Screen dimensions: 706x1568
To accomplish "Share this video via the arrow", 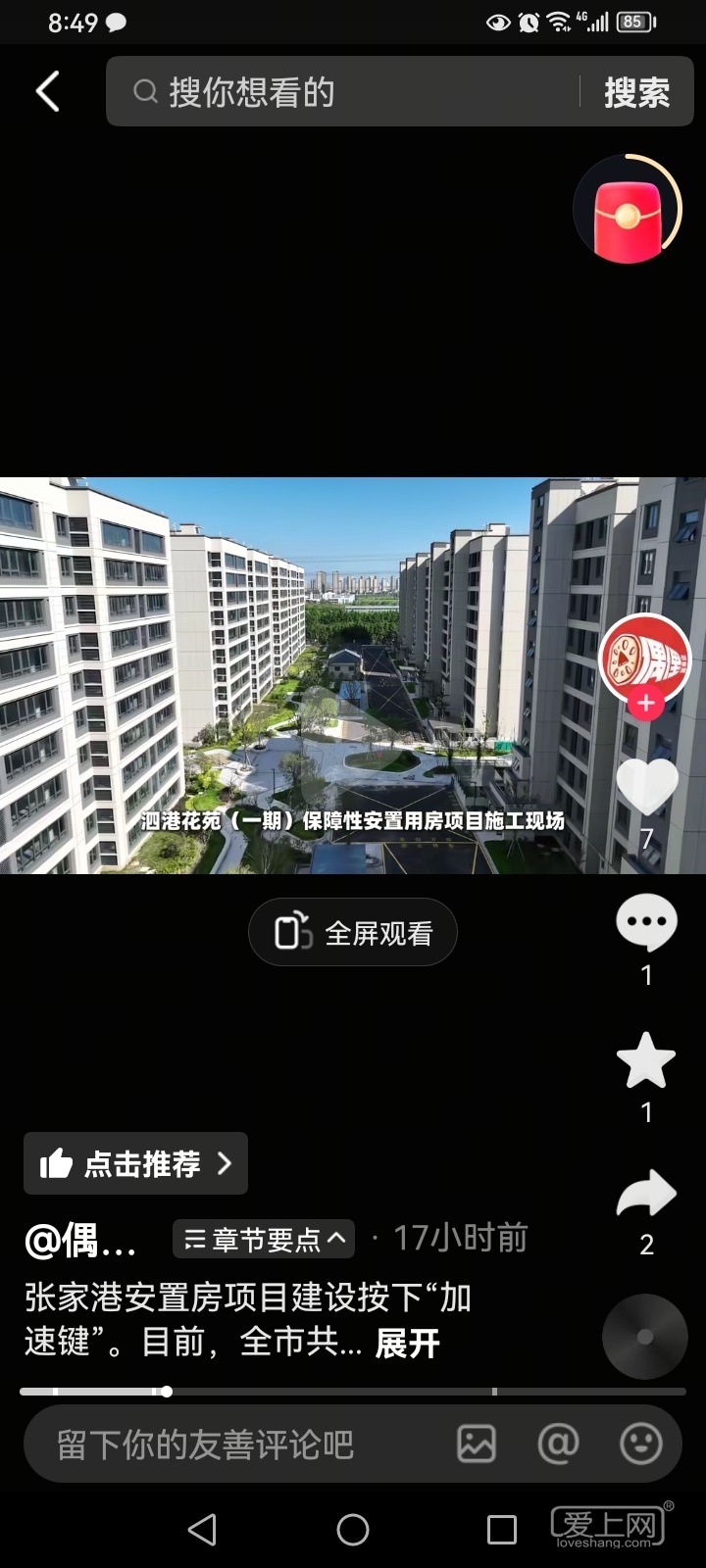I will point(646,1195).
